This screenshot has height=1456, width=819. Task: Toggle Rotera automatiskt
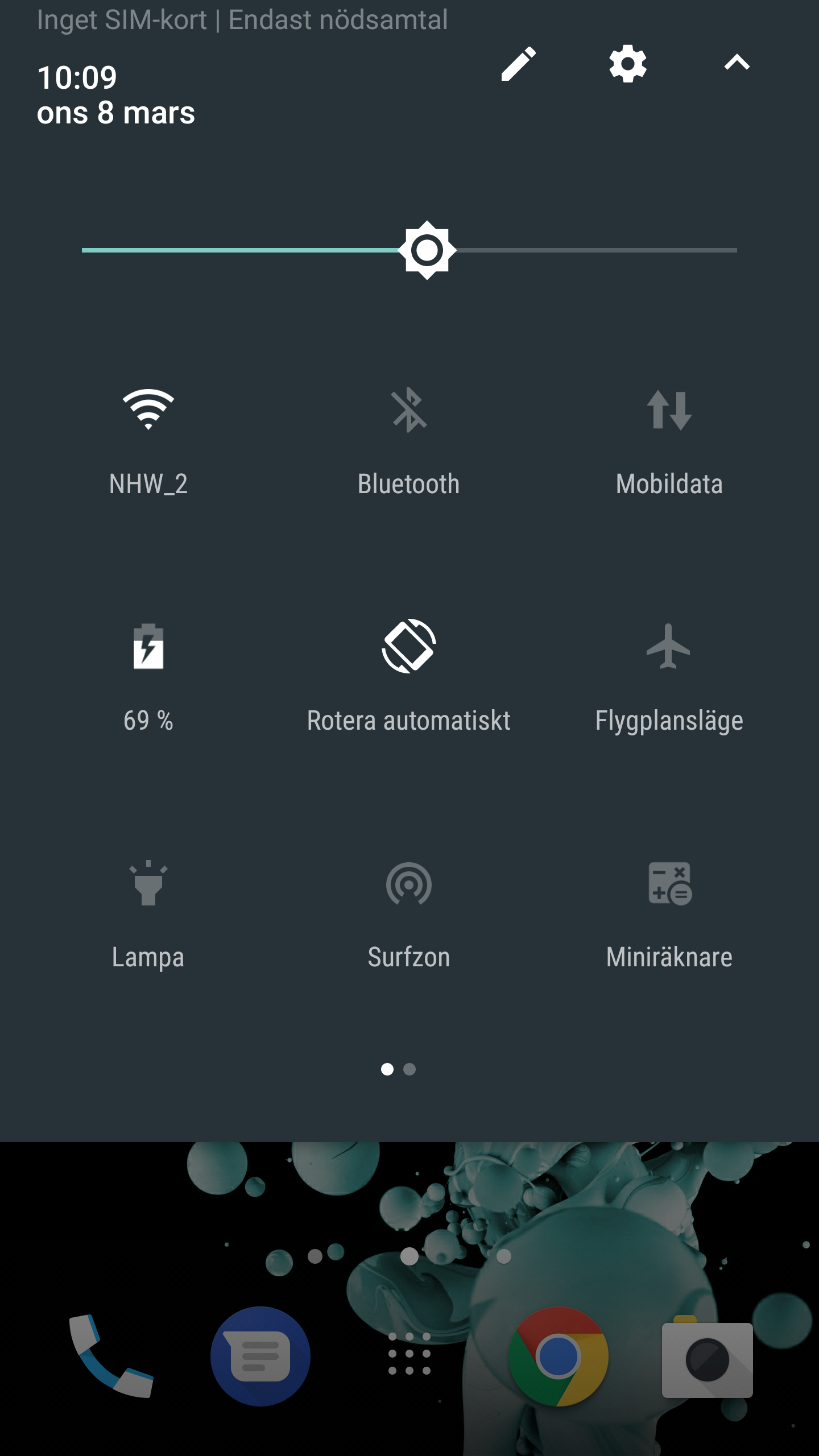409,647
